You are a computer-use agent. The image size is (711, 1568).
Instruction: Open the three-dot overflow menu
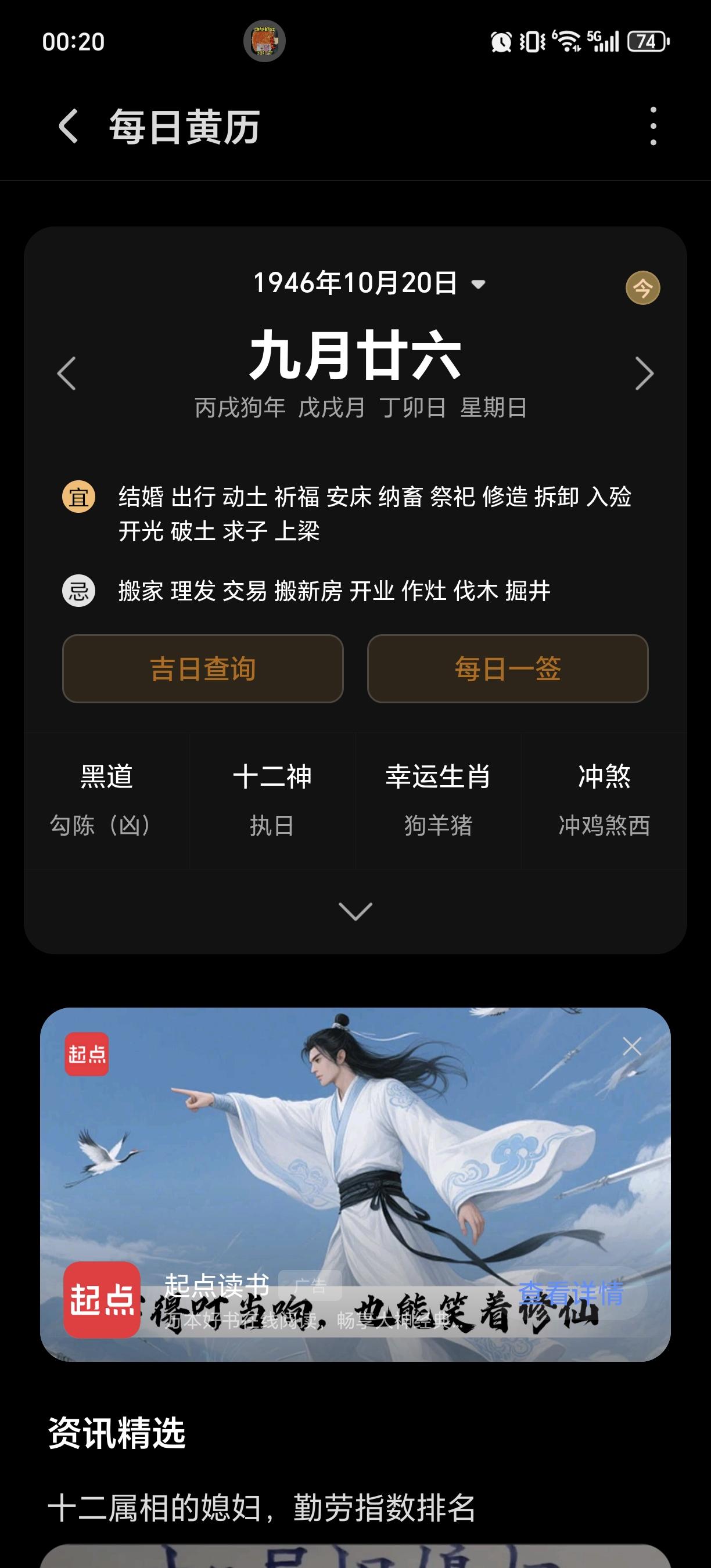[x=653, y=127]
